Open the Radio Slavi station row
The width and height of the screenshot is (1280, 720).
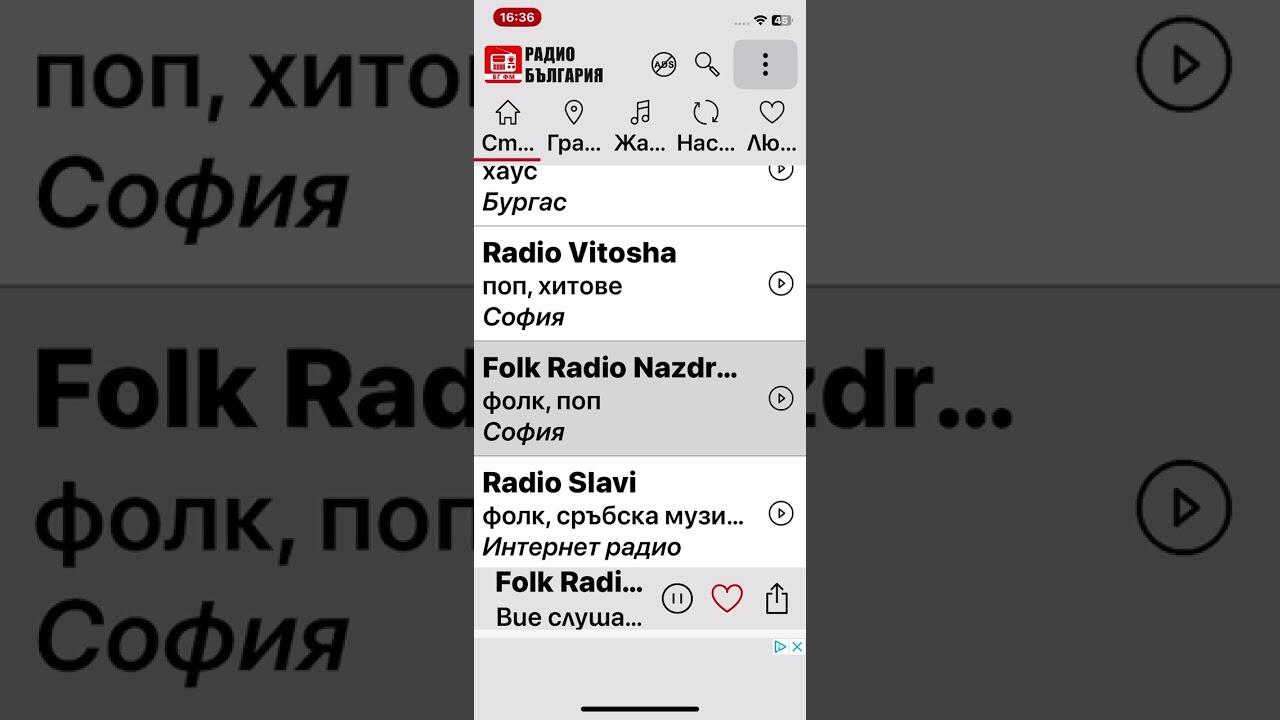tap(610, 514)
